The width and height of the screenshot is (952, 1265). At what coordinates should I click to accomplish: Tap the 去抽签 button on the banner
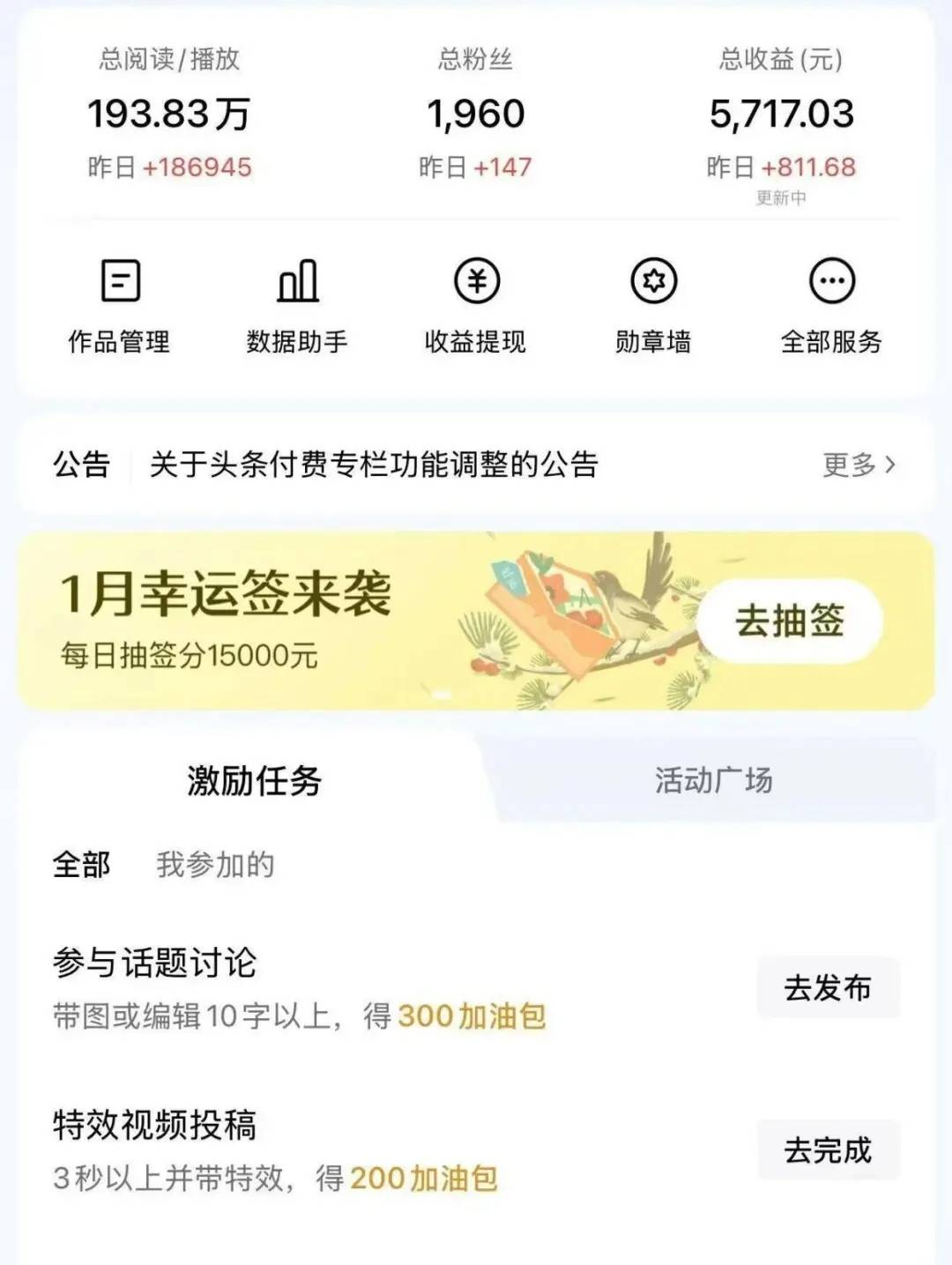(x=790, y=621)
